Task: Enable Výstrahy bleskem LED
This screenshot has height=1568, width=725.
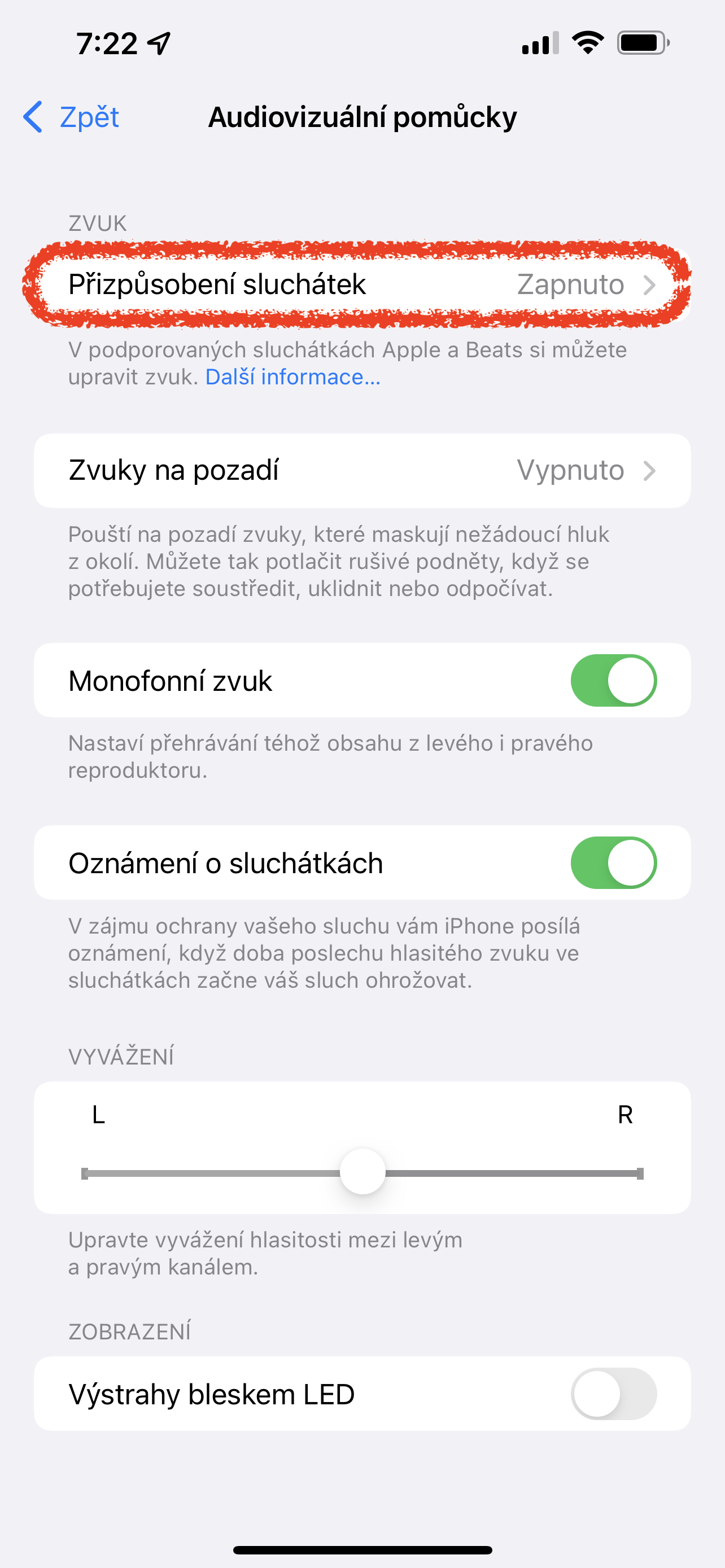Action: [613, 1393]
